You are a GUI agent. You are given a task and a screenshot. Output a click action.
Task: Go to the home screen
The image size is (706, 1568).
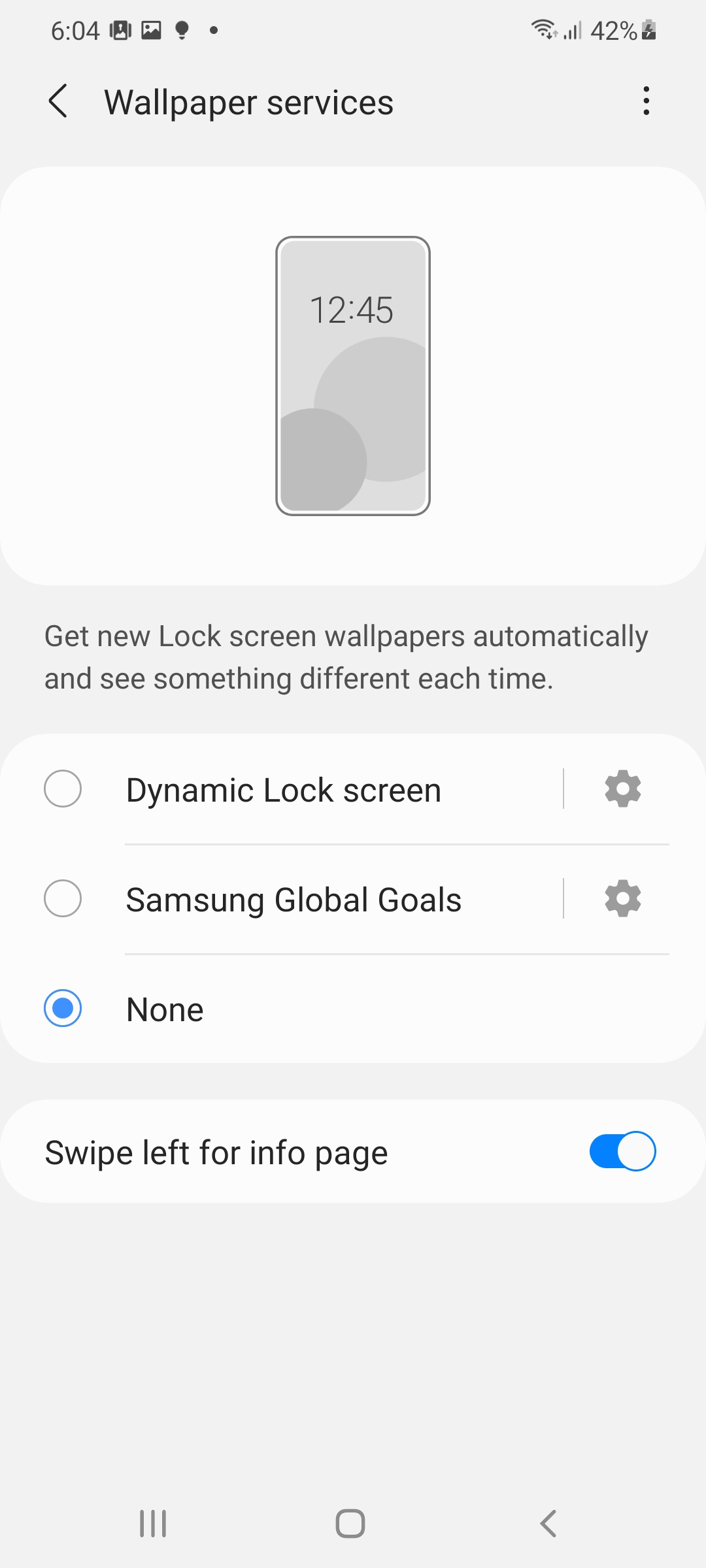pos(350,1524)
